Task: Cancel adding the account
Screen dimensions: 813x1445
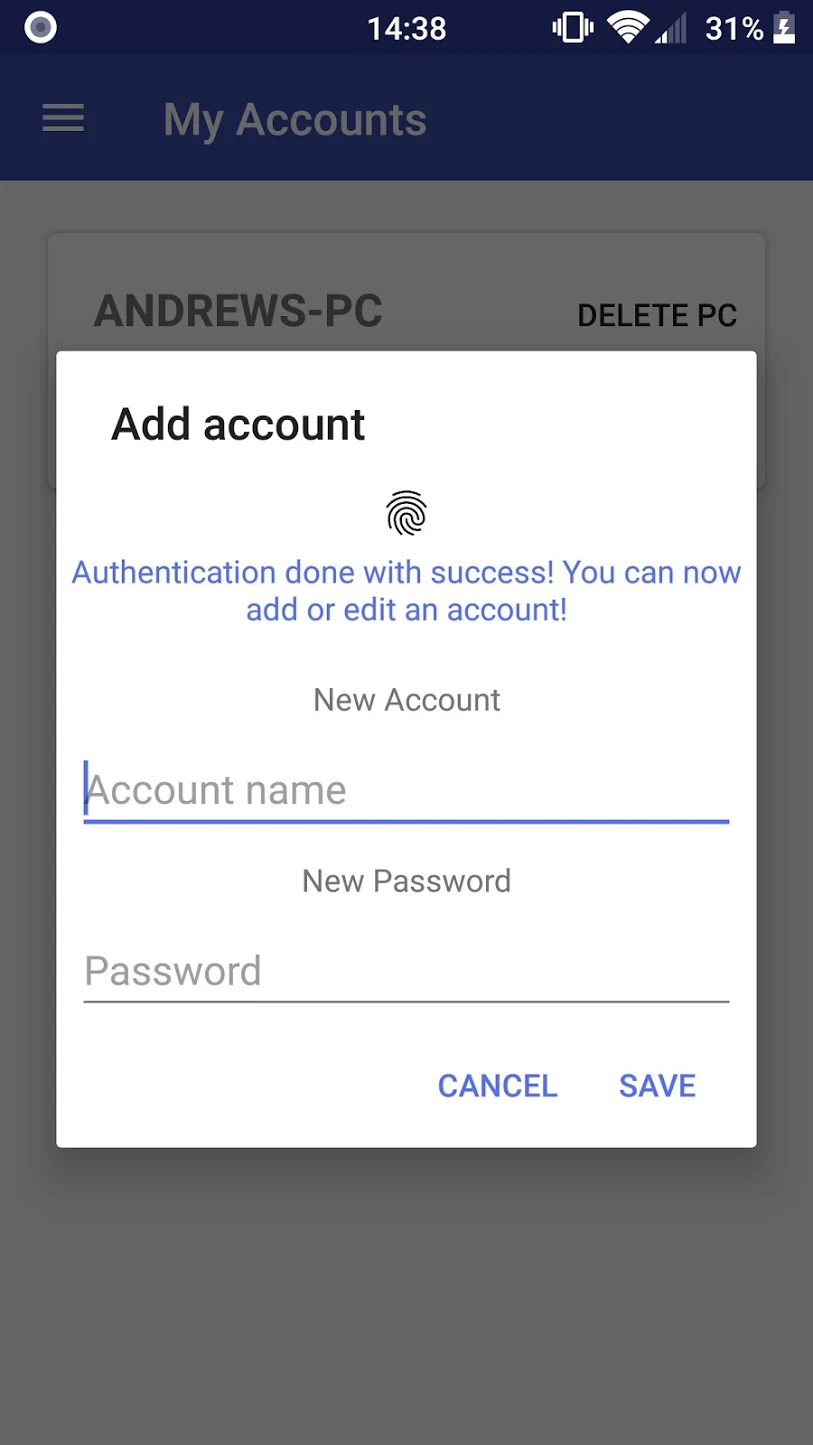Action: pyautogui.click(x=497, y=1086)
